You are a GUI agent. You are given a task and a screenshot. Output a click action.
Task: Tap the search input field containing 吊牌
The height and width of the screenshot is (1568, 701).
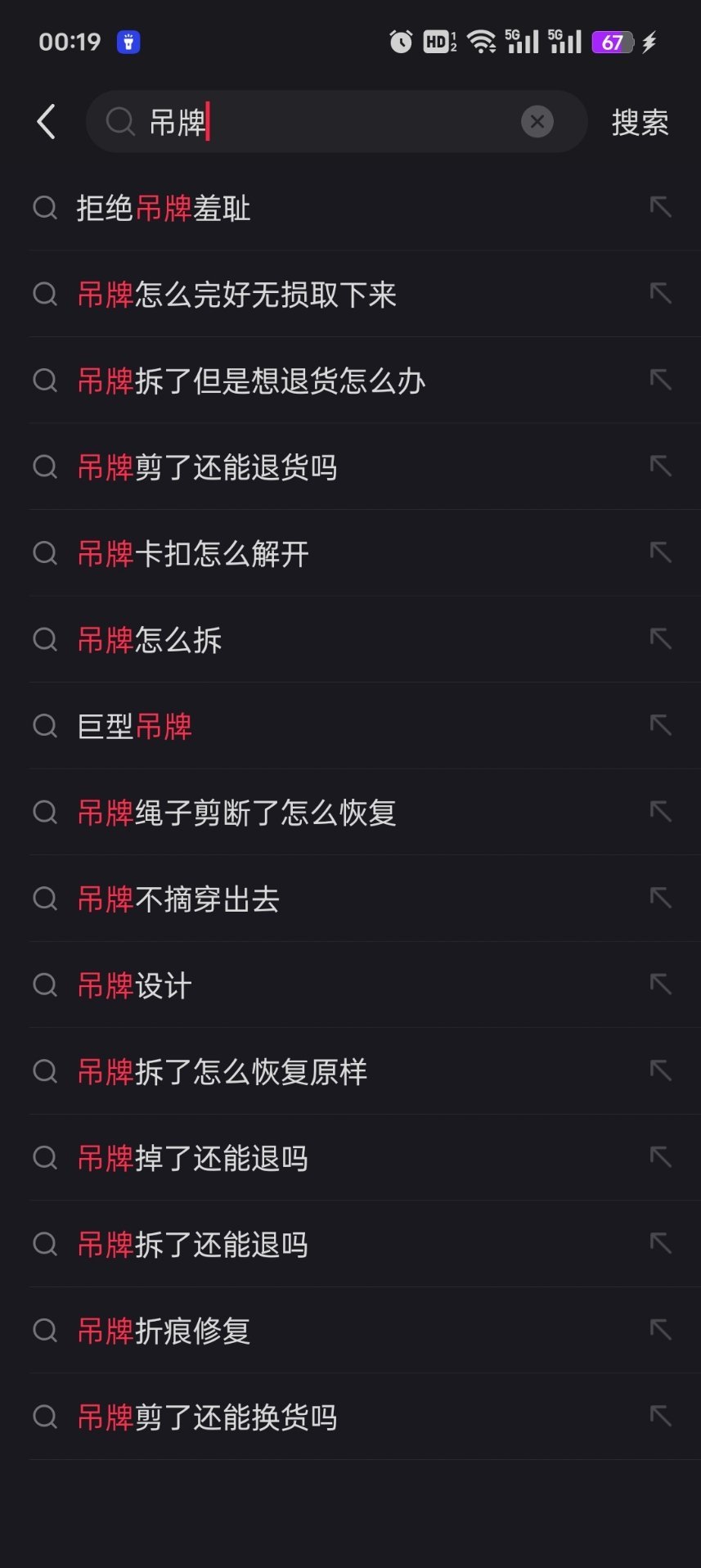point(327,121)
